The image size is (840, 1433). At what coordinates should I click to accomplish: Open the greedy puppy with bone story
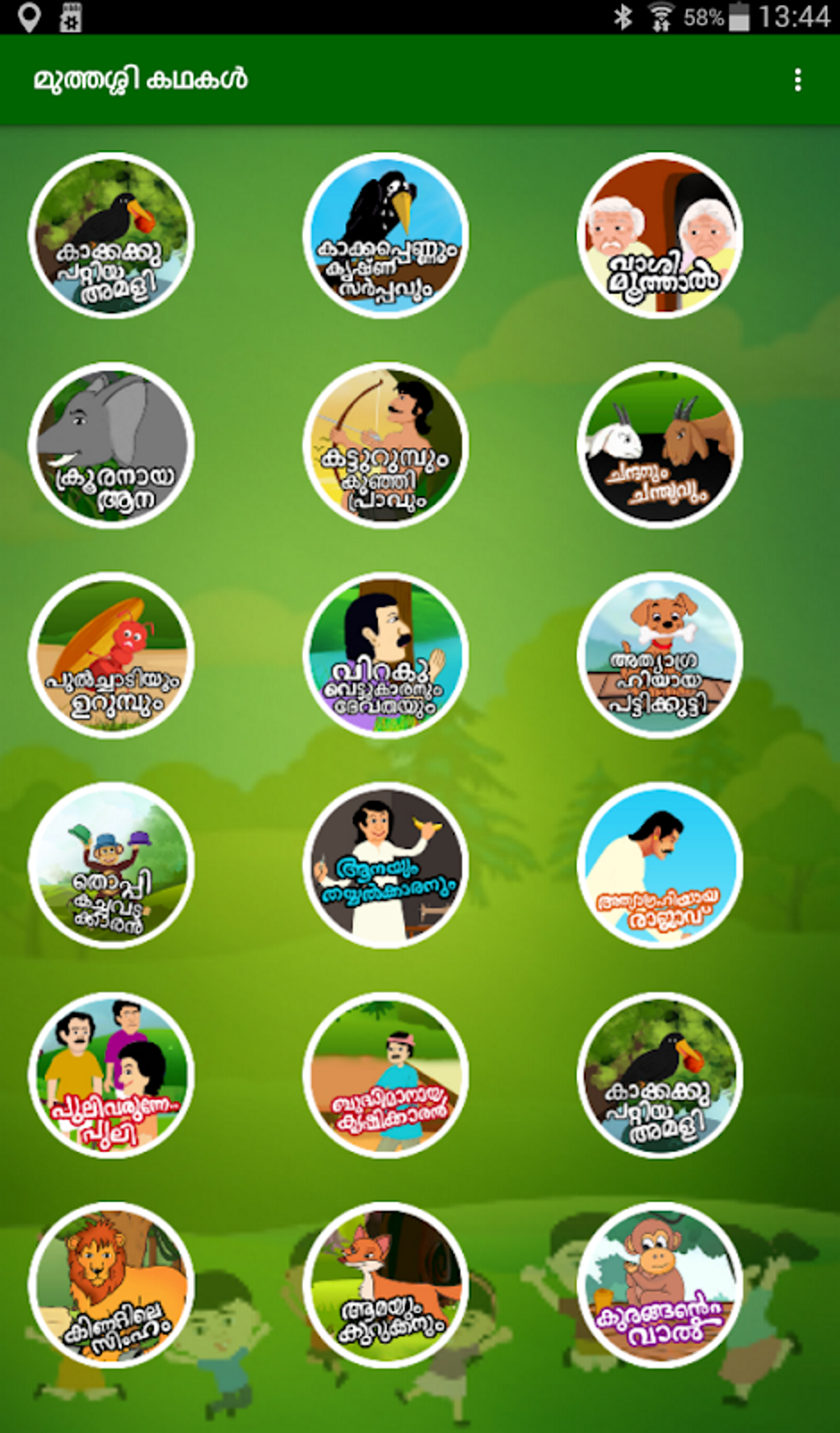point(660,656)
